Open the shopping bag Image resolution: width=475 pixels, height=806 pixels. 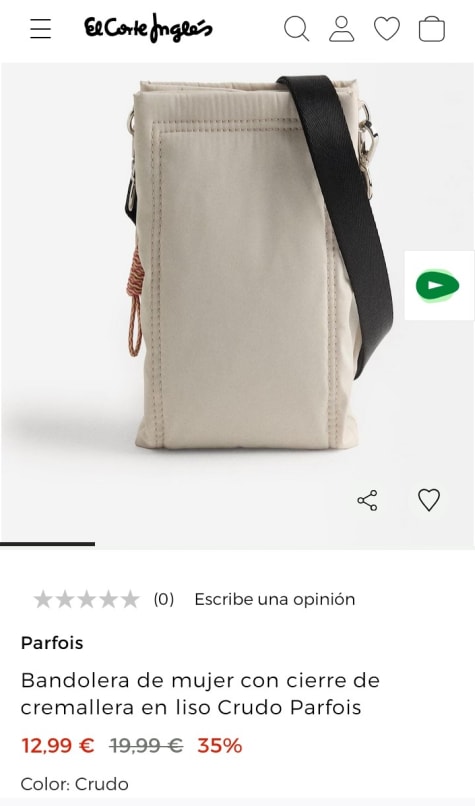pyautogui.click(x=432, y=28)
